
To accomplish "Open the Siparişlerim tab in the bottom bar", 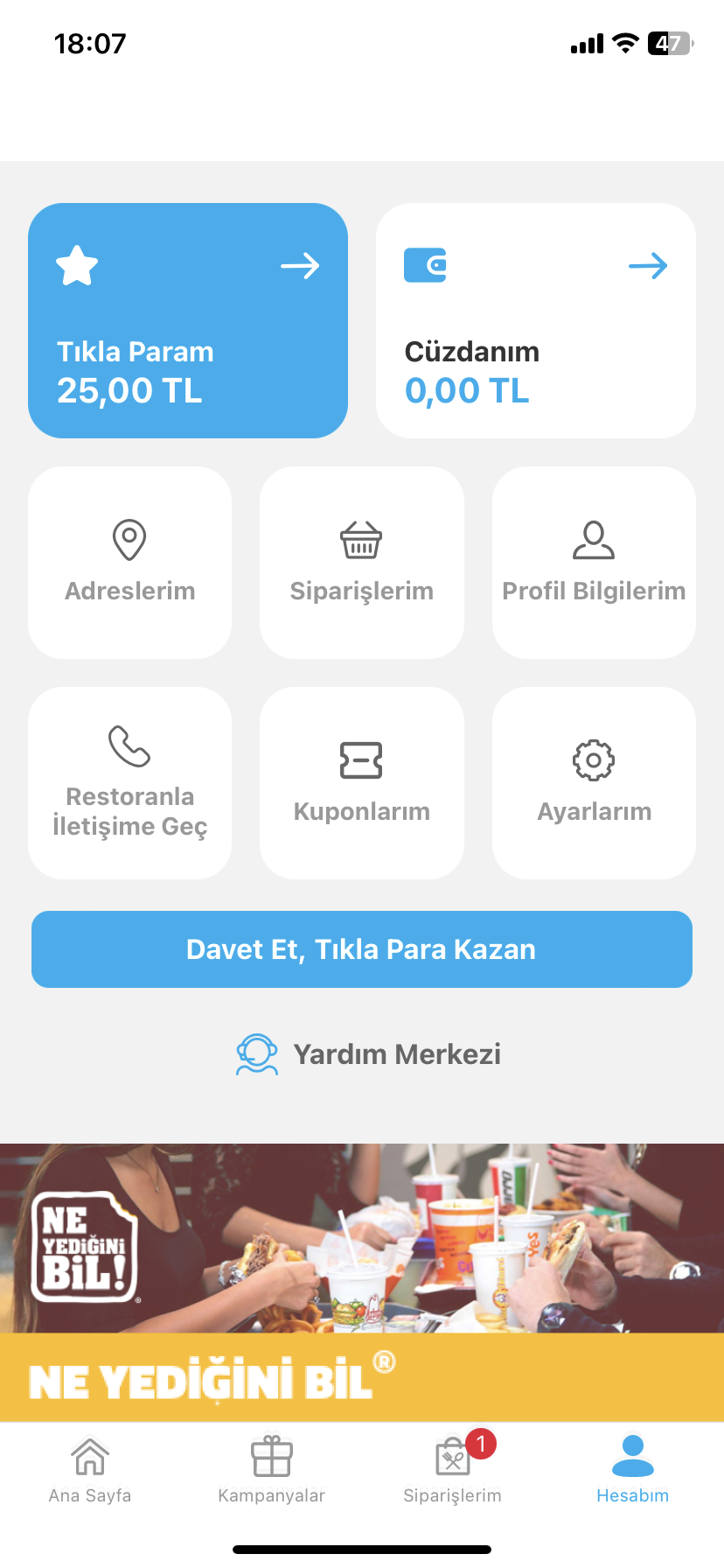I will [x=452, y=1470].
